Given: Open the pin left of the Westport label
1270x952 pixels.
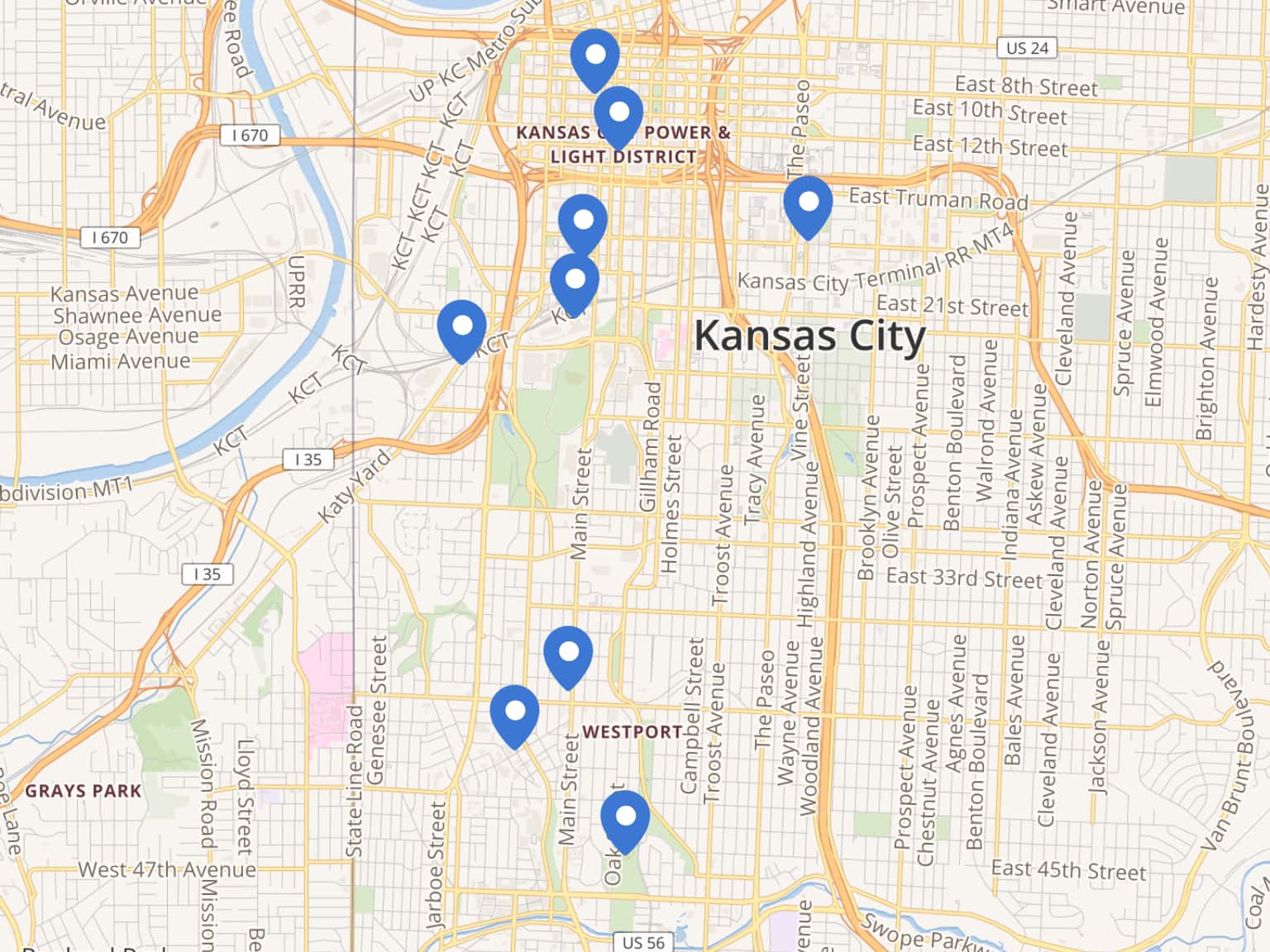Looking at the screenshot, I should [514, 713].
